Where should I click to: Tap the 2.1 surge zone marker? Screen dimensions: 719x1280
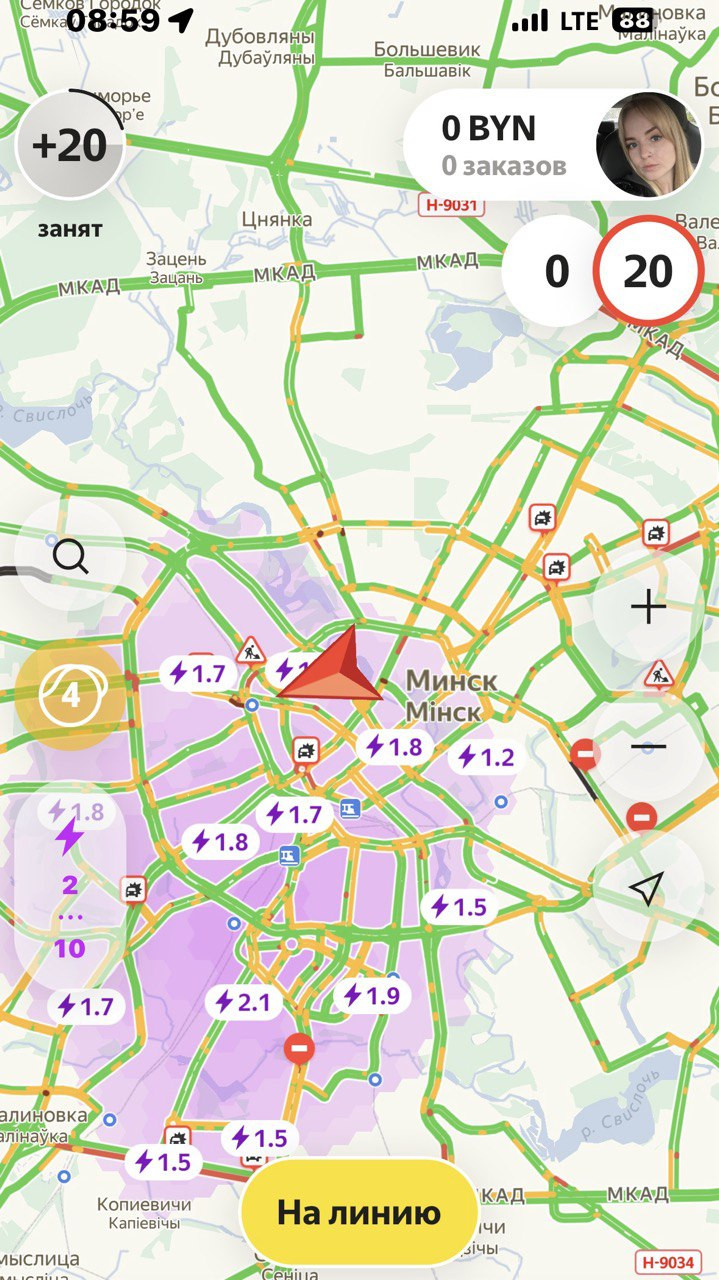tap(245, 1002)
